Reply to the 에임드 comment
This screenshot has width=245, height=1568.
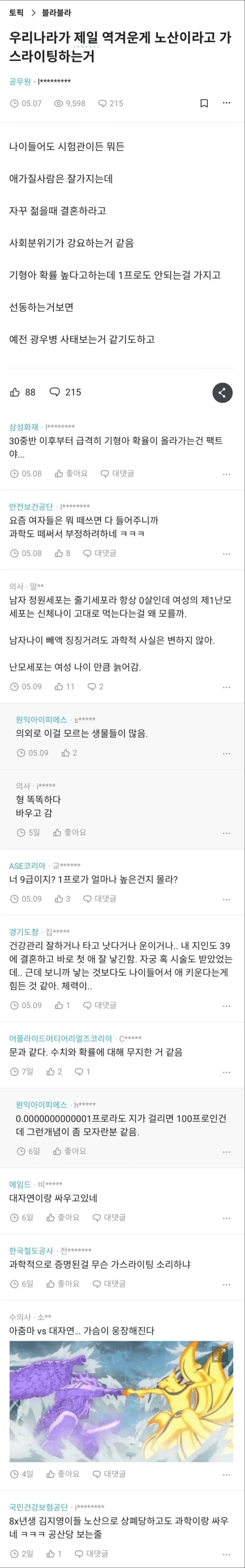point(109,1218)
